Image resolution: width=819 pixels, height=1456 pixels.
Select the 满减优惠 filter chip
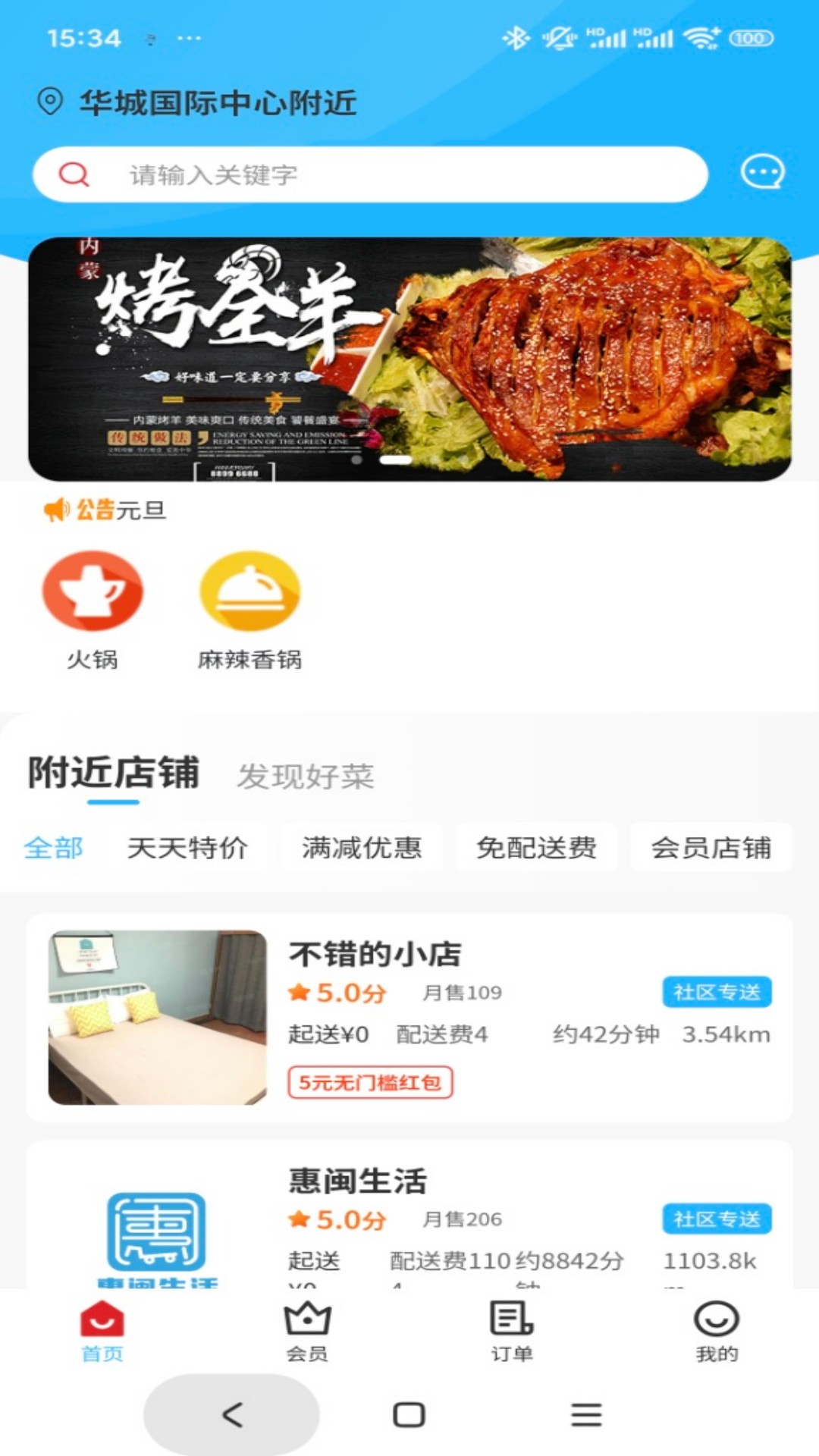(362, 849)
